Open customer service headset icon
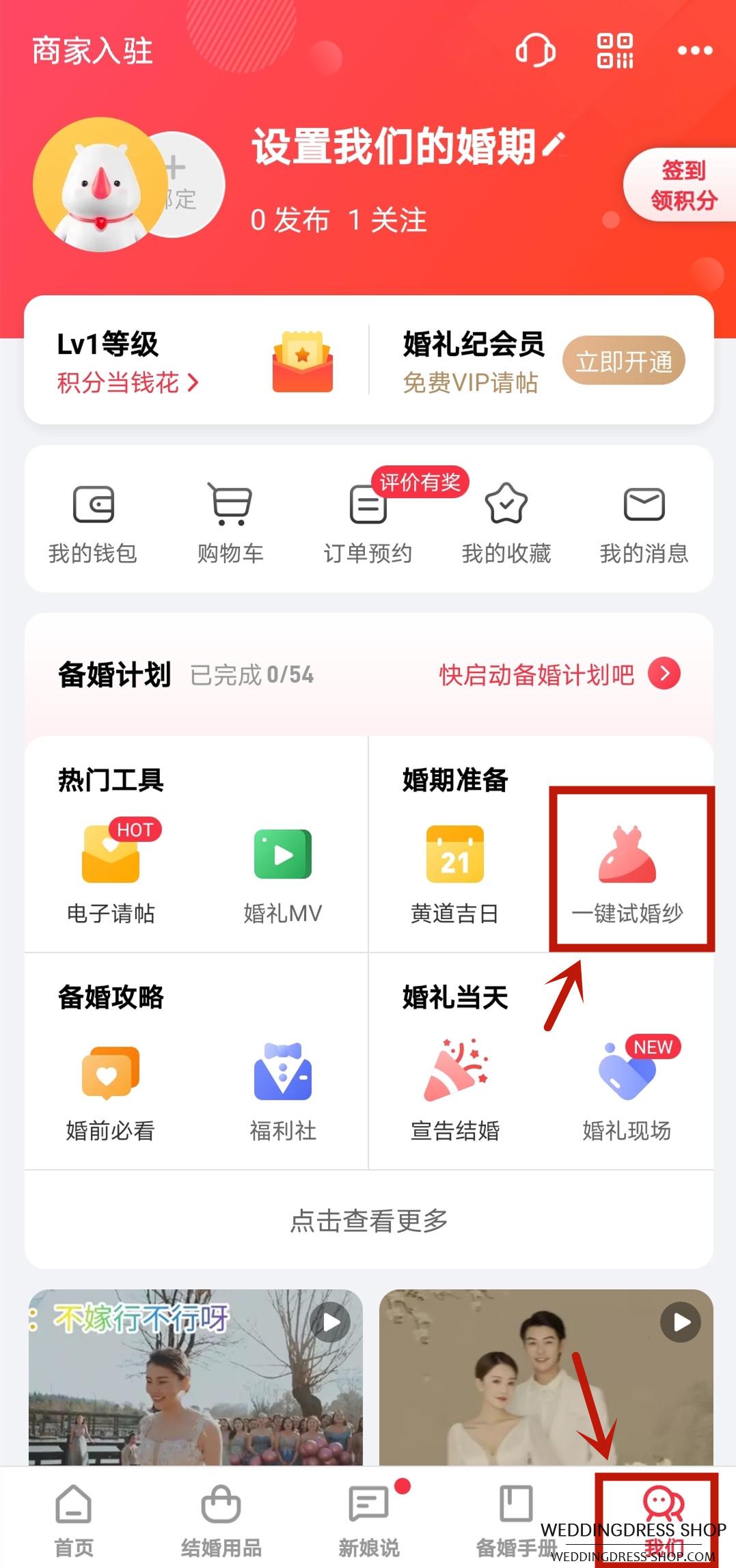The width and height of the screenshot is (736, 1568). tap(535, 51)
